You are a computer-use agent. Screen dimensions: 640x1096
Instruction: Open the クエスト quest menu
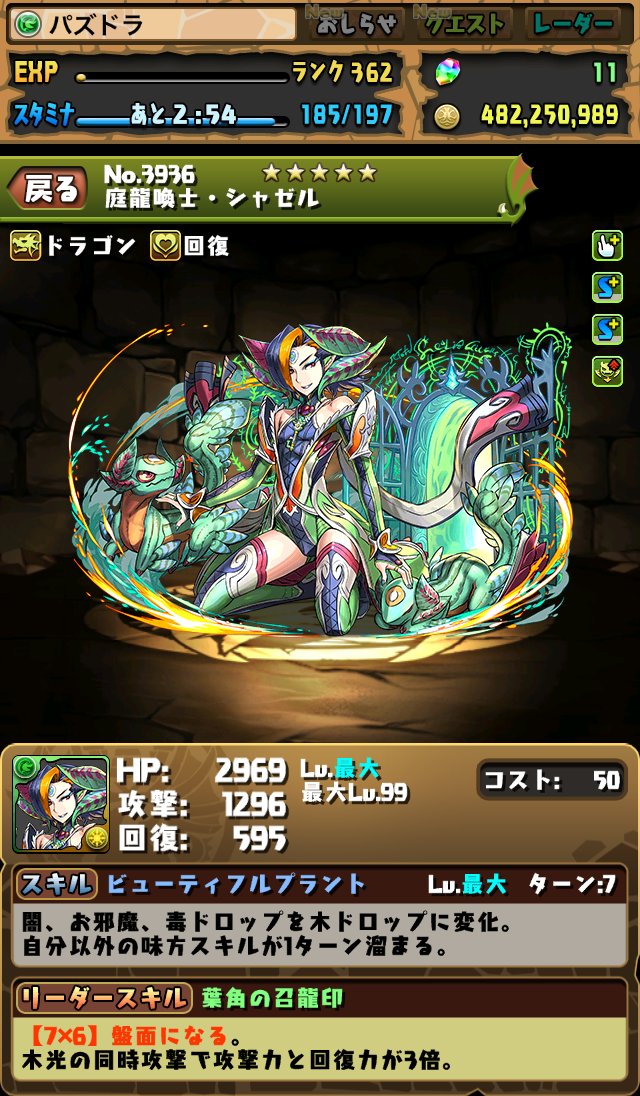point(465,24)
